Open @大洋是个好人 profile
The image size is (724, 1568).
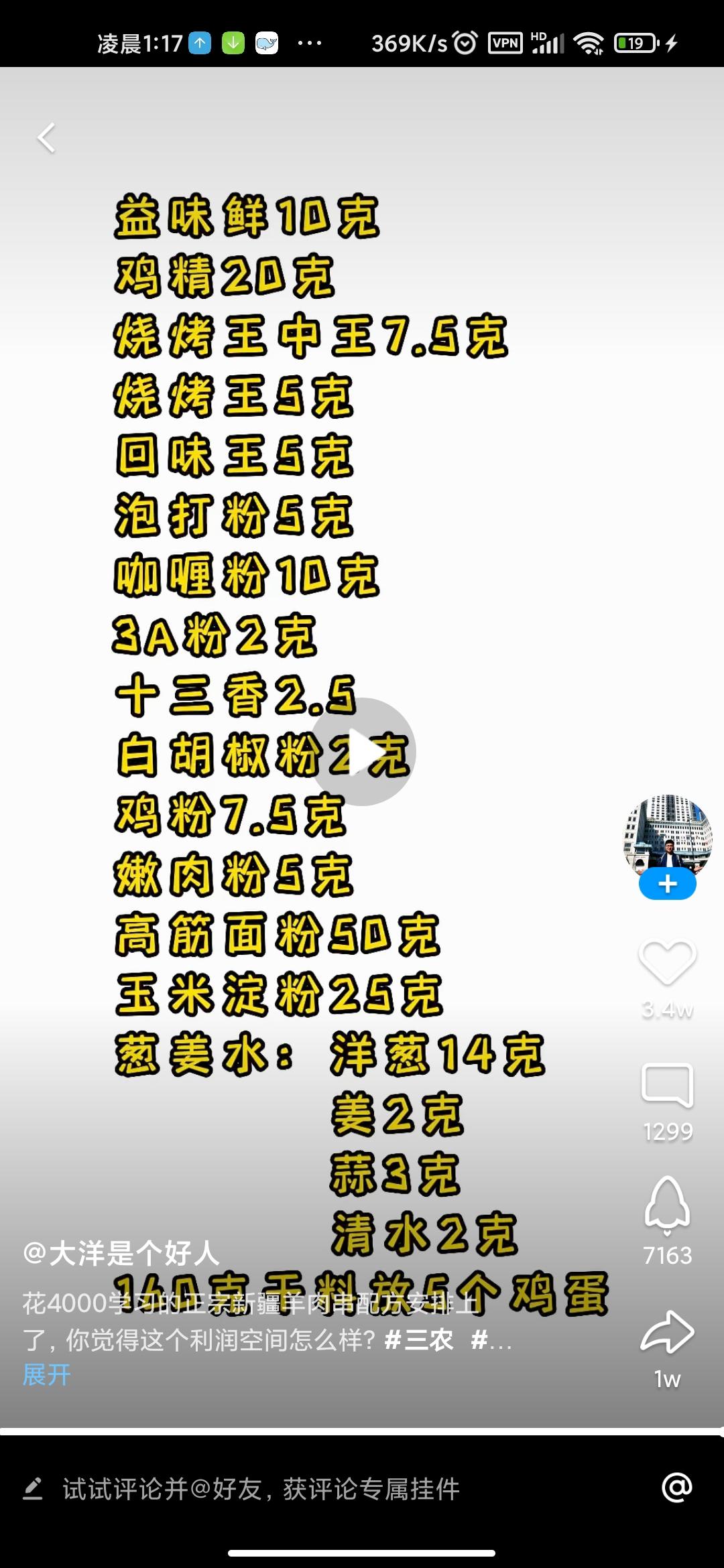121,1252
